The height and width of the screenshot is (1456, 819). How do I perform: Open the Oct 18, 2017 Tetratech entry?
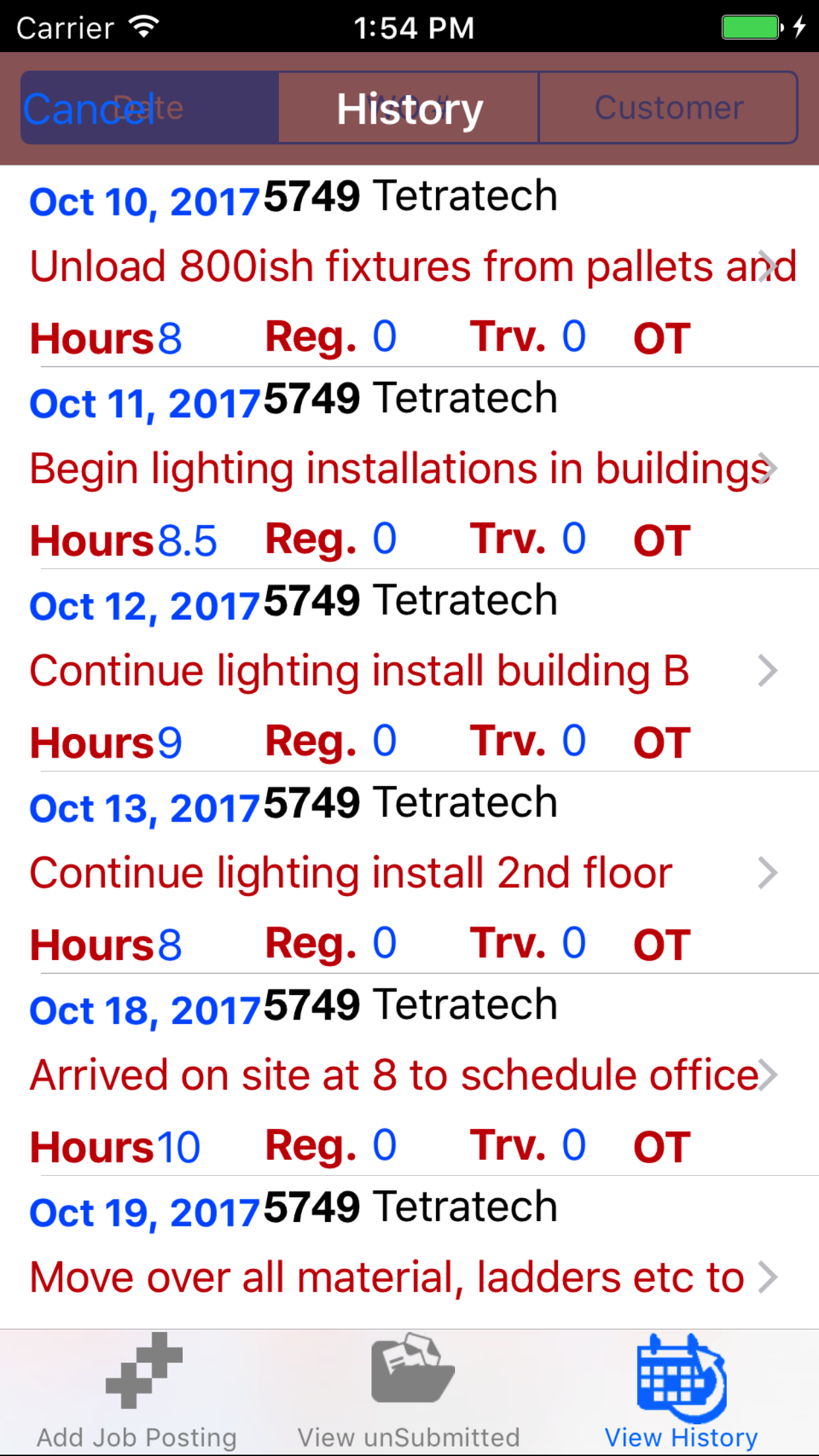pos(409,1075)
